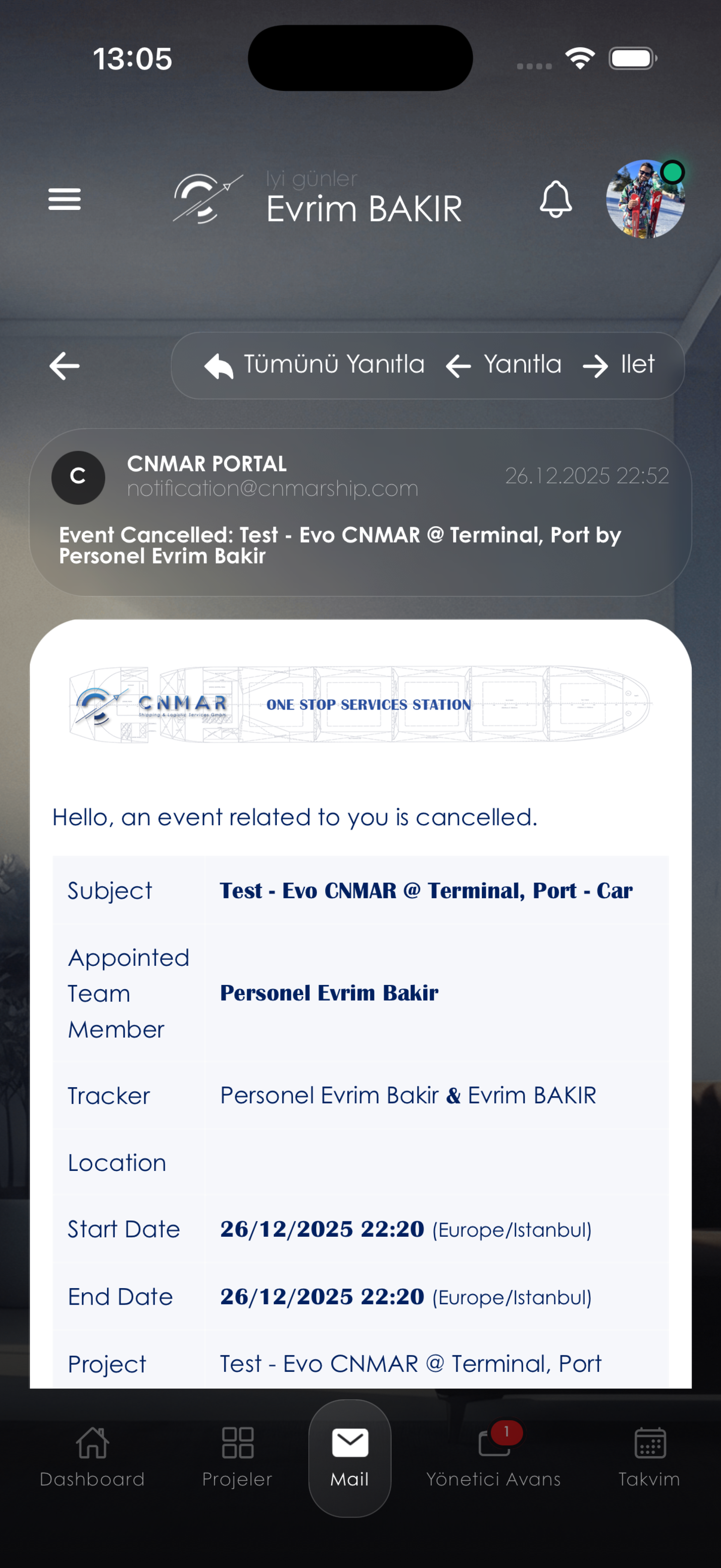The image size is (721, 1568).
Task: Choose Tümünü Yanıtla to reply all
Action: pyautogui.click(x=315, y=365)
